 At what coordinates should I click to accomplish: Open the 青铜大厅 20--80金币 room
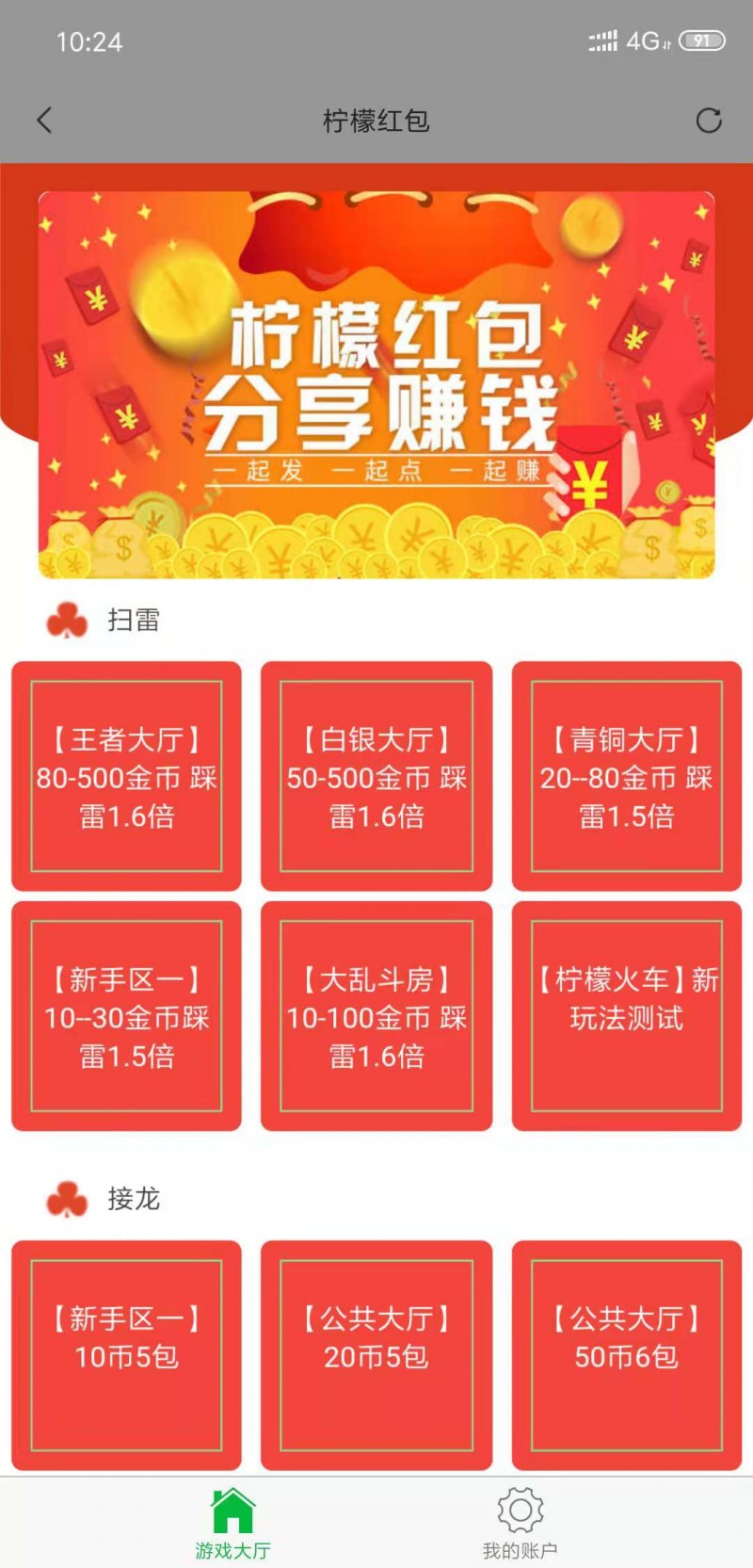coord(626,776)
